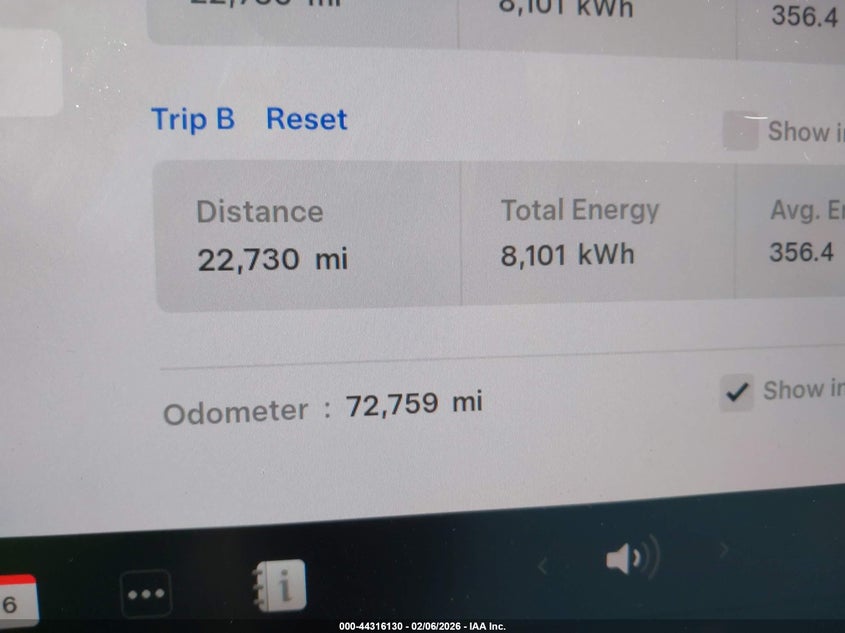Viewport: 845px width, 633px height.
Task: Open the calendar app in the dock
Action: [17, 601]
